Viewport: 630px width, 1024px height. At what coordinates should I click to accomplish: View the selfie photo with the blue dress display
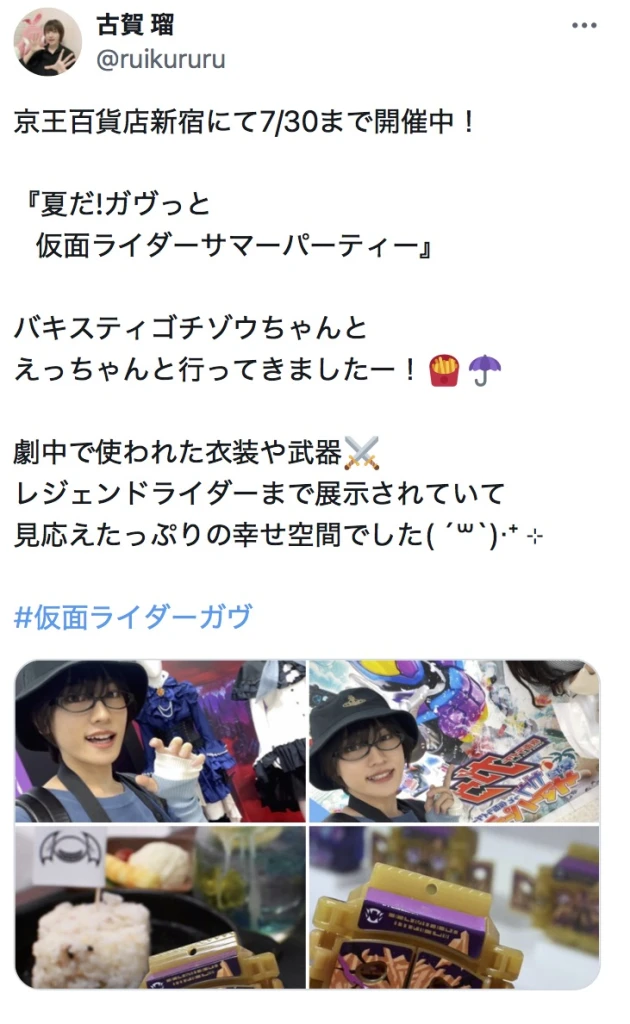pos(160,741)
